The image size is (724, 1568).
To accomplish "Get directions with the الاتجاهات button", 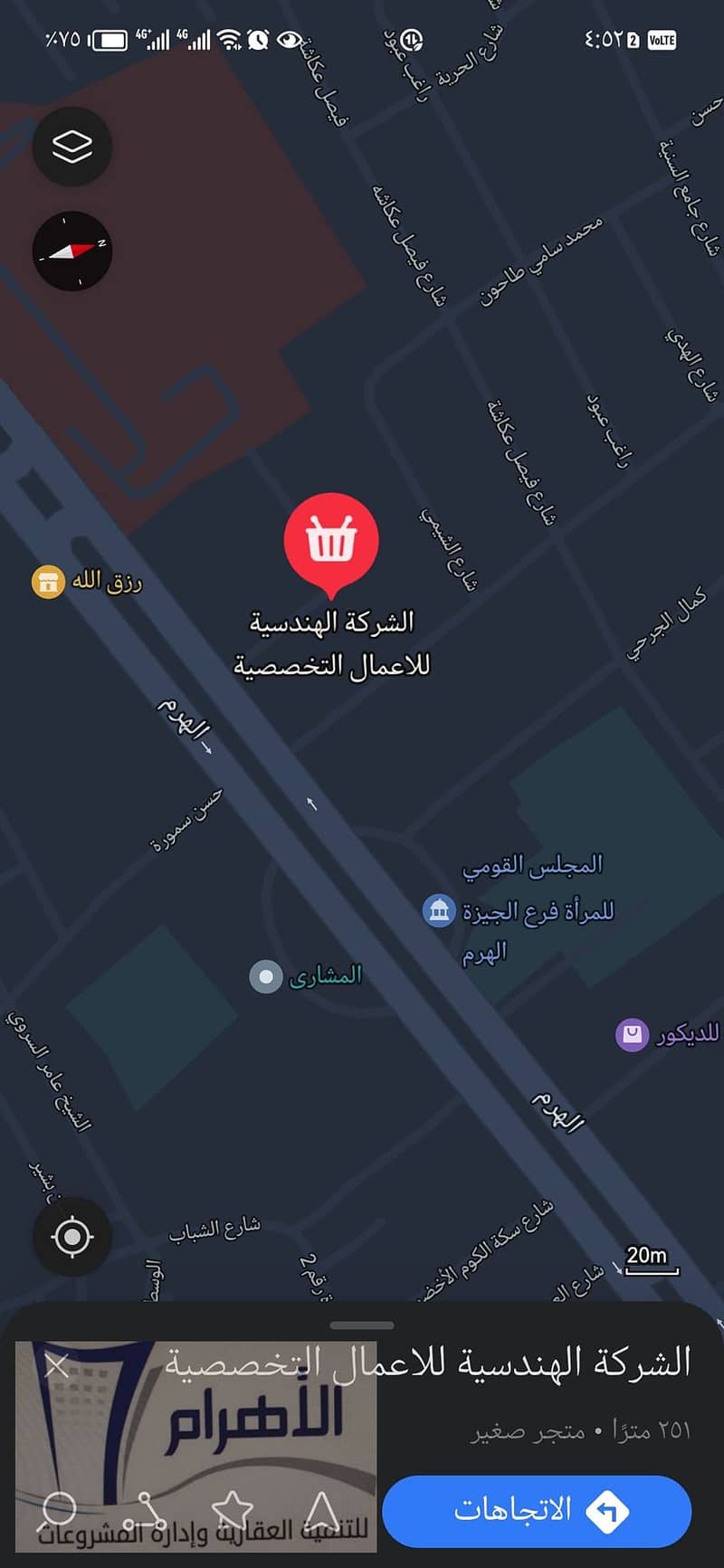I will point(537,1510).
